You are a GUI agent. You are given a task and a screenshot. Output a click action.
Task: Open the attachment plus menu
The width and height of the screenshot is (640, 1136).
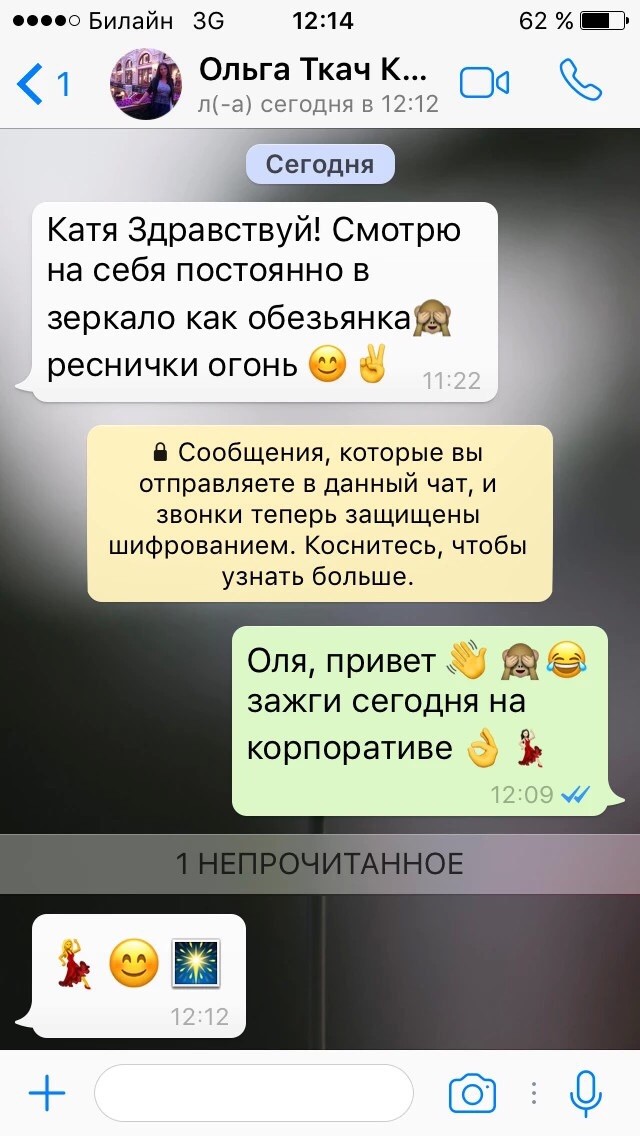46,1093
